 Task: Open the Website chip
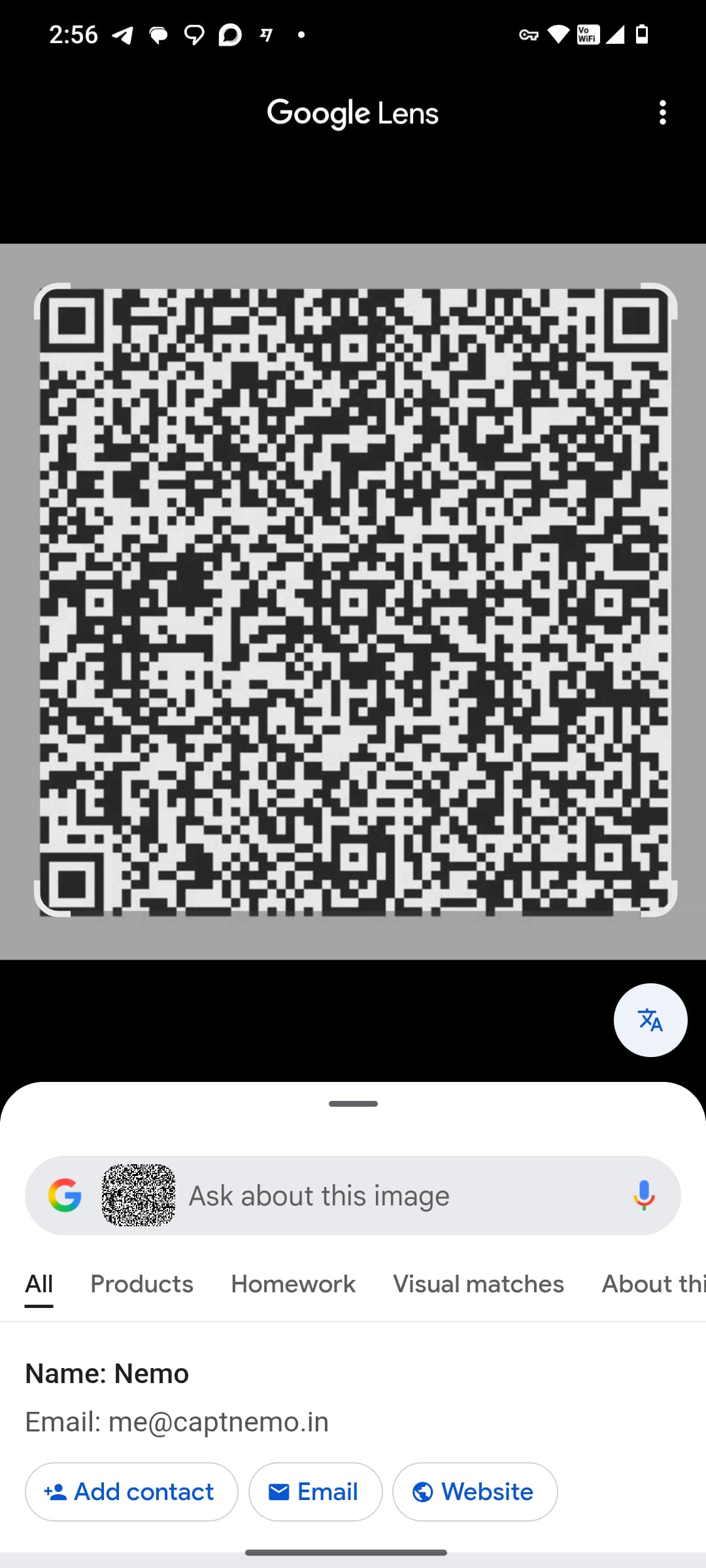coord(475,1492)
